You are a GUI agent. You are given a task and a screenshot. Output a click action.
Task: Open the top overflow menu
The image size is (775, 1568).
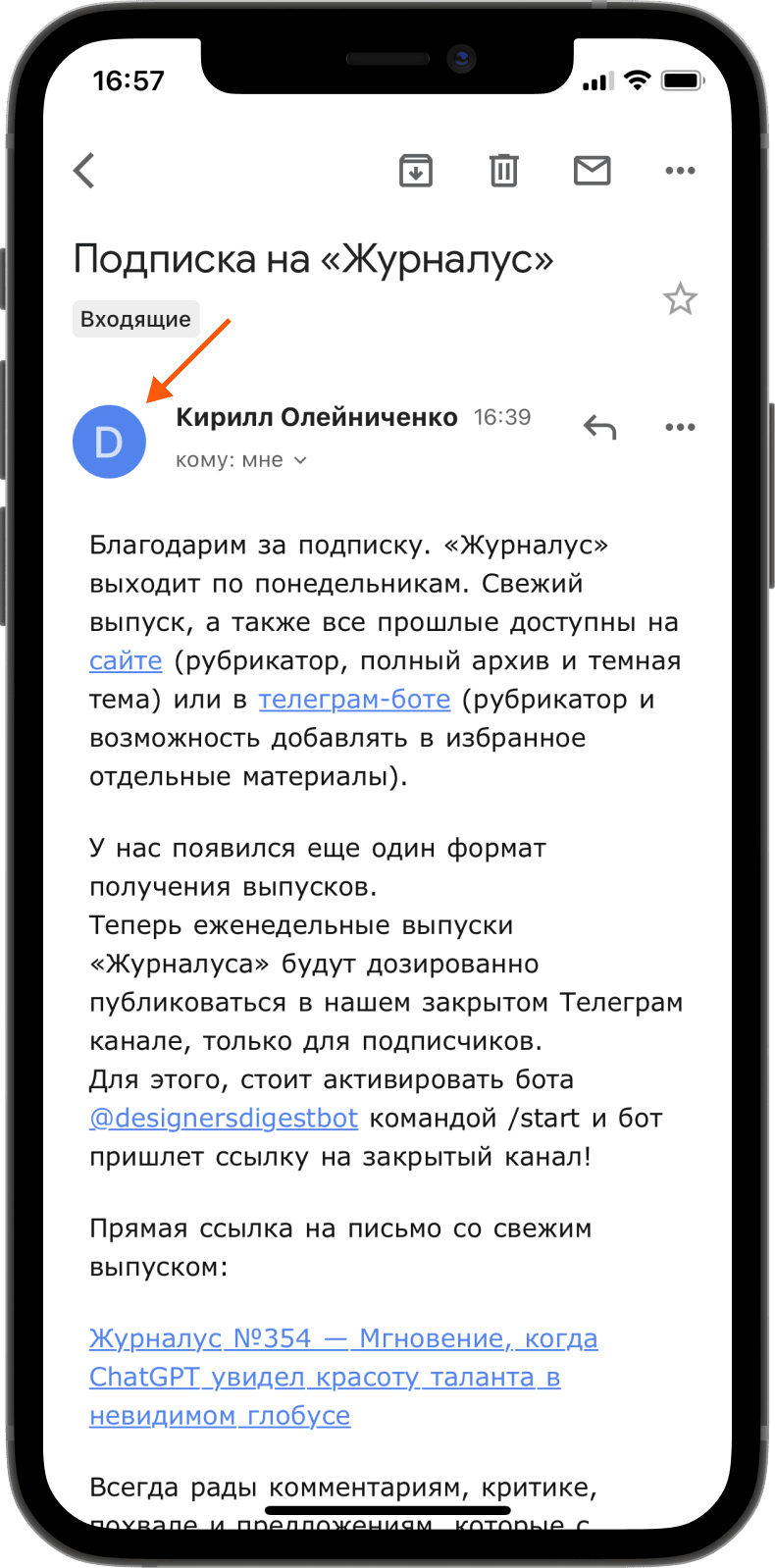(680, 171)
